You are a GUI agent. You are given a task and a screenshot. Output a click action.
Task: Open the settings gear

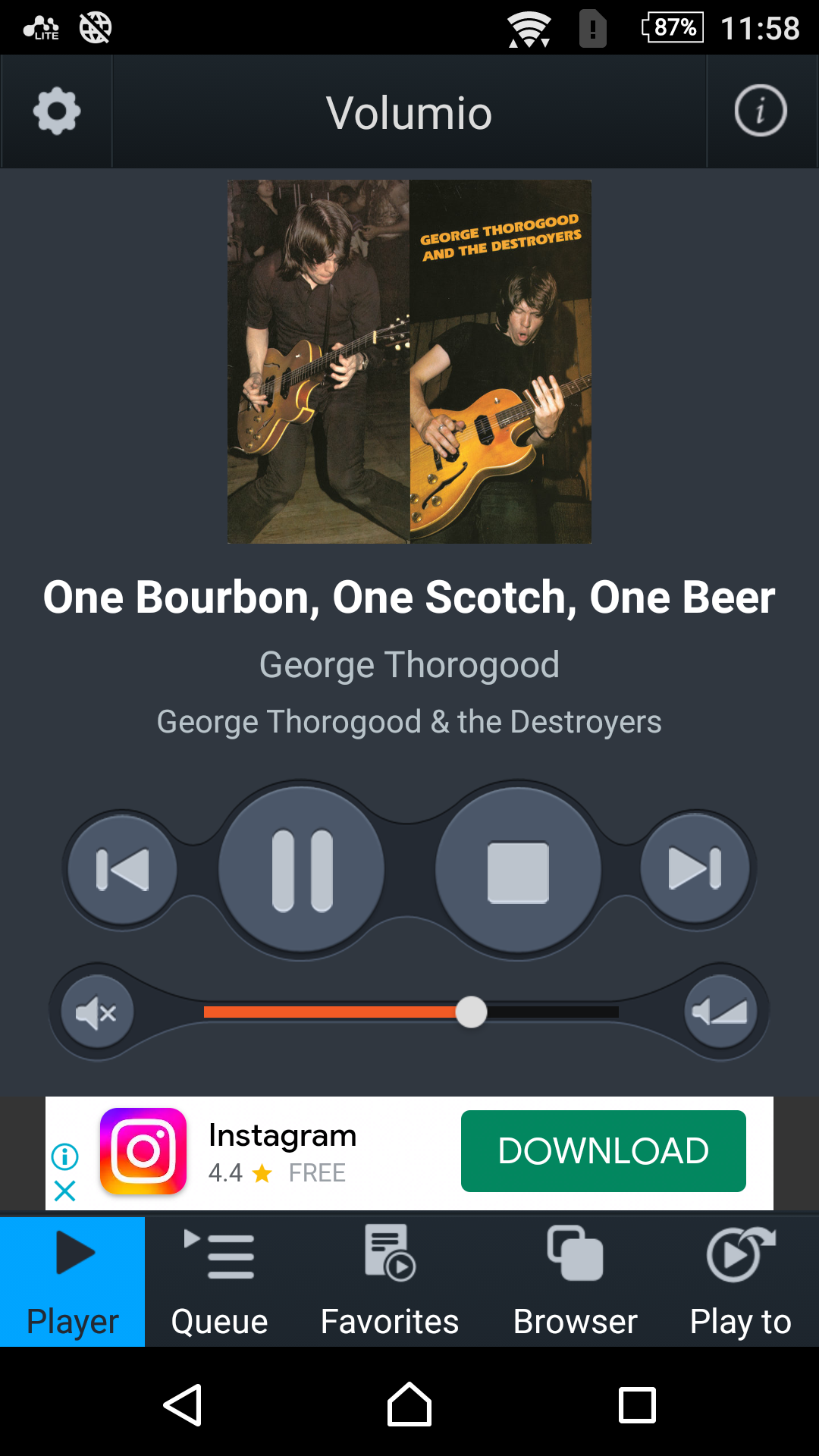click(57, 111)
